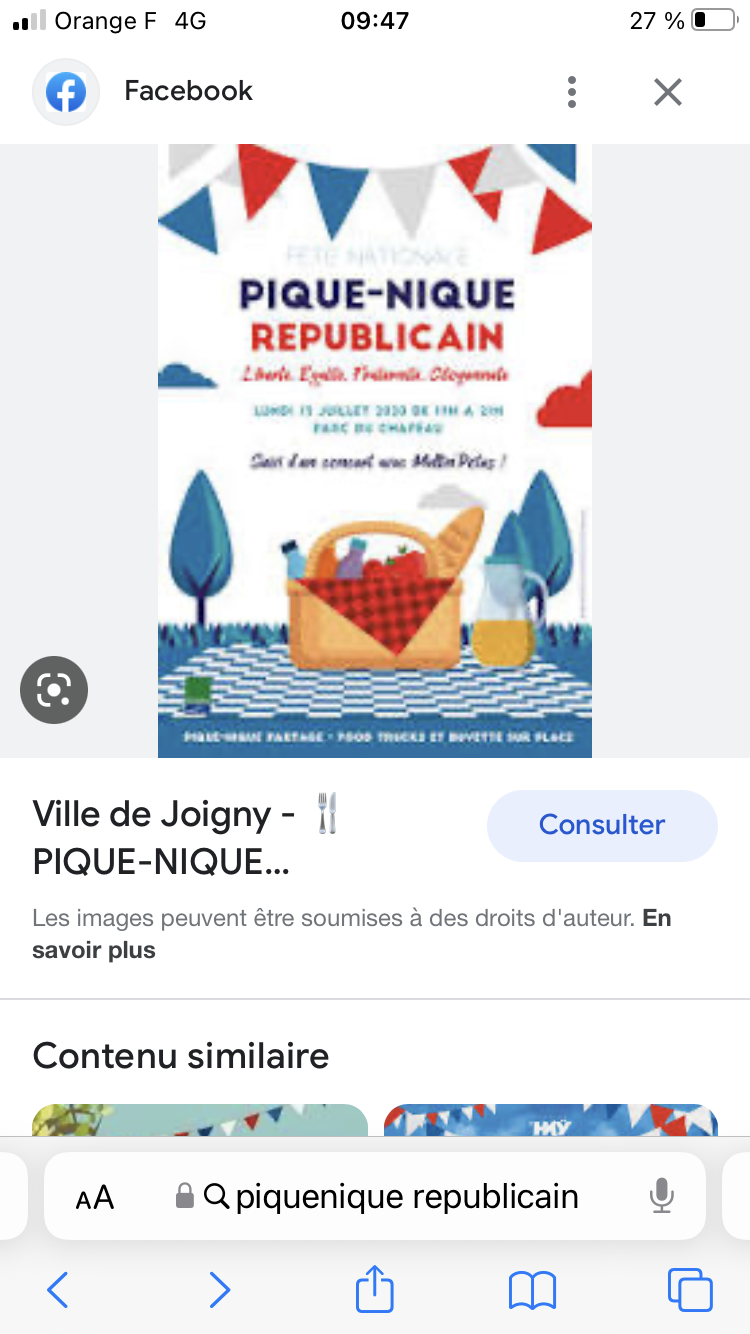Start voice search with the microphone
Image resolution: width=750 pixels, height=1334 pixels.
[x=661, y=1196]
